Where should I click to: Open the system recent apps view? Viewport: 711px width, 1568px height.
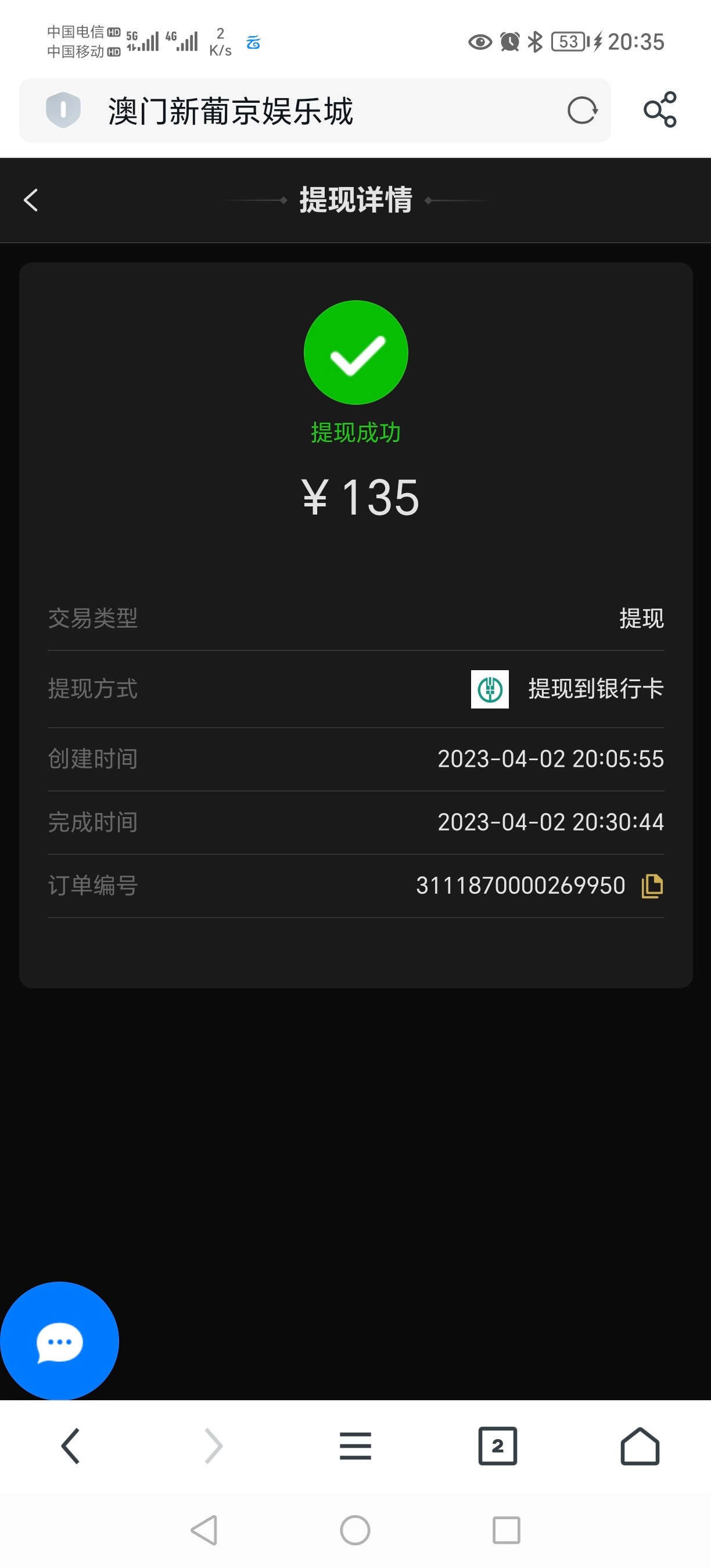click(x=506, y=1530)
